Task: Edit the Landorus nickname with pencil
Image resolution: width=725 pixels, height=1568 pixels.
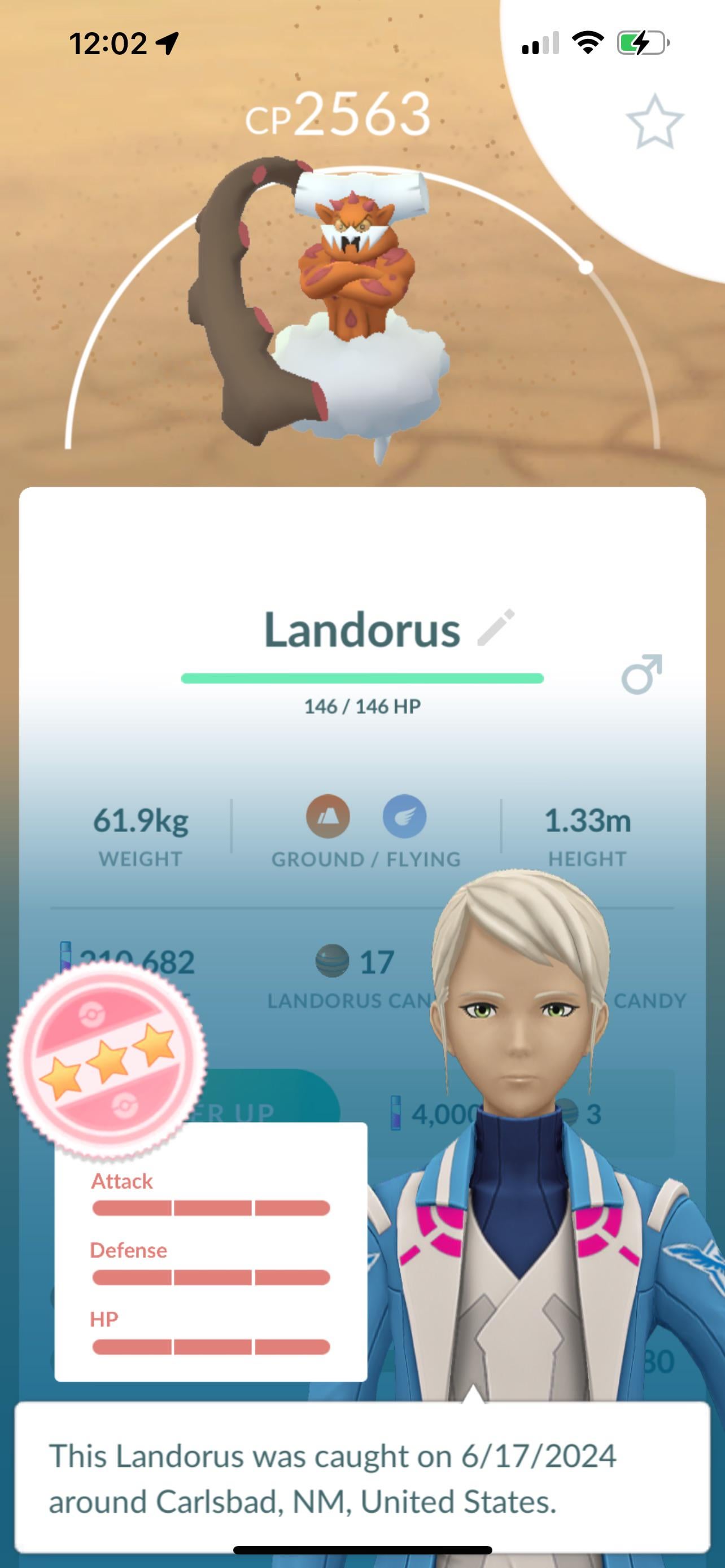Action: click(496, 628)
